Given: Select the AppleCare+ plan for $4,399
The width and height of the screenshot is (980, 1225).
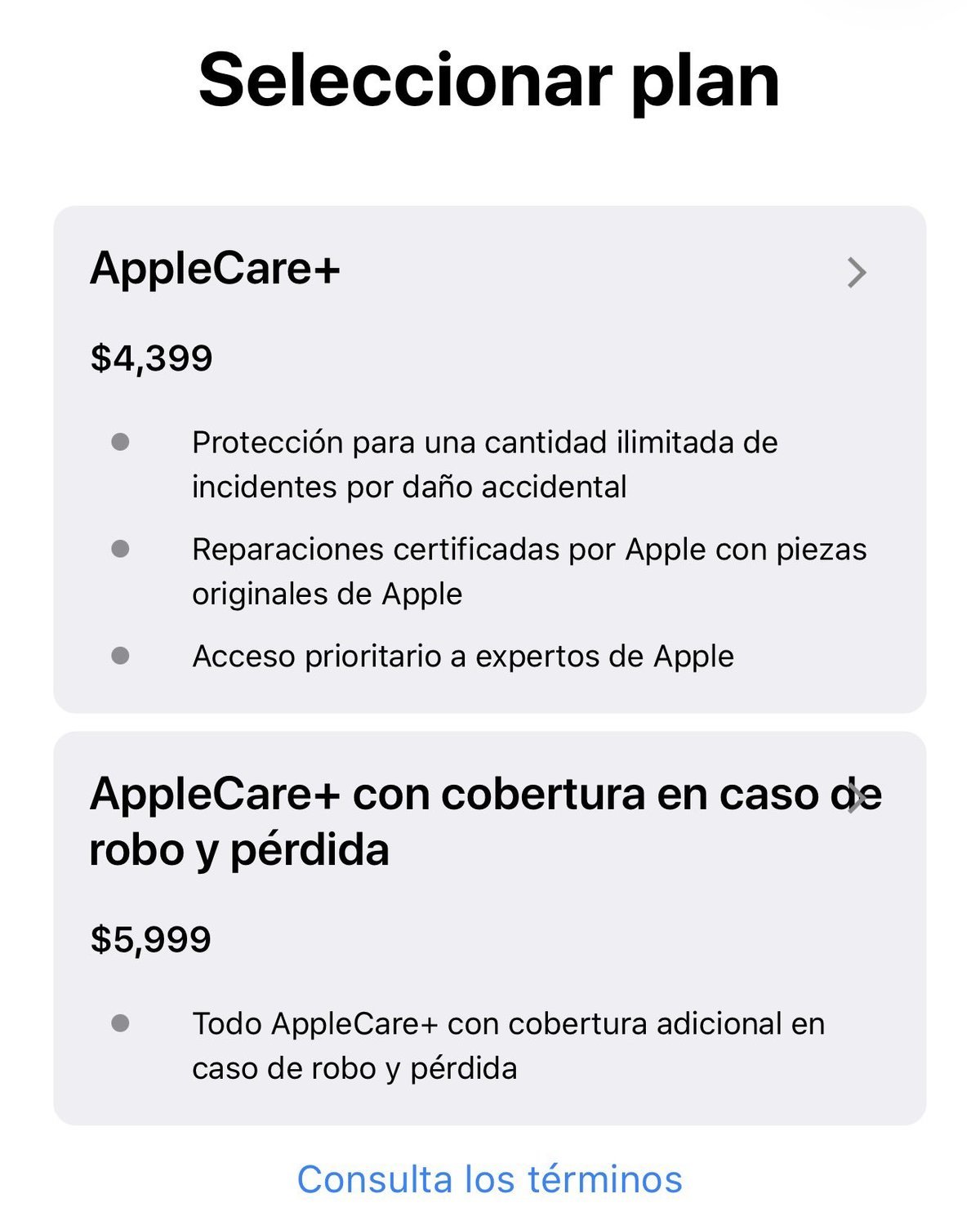Looking at the screenshot, I should click(x=490, y=459).
